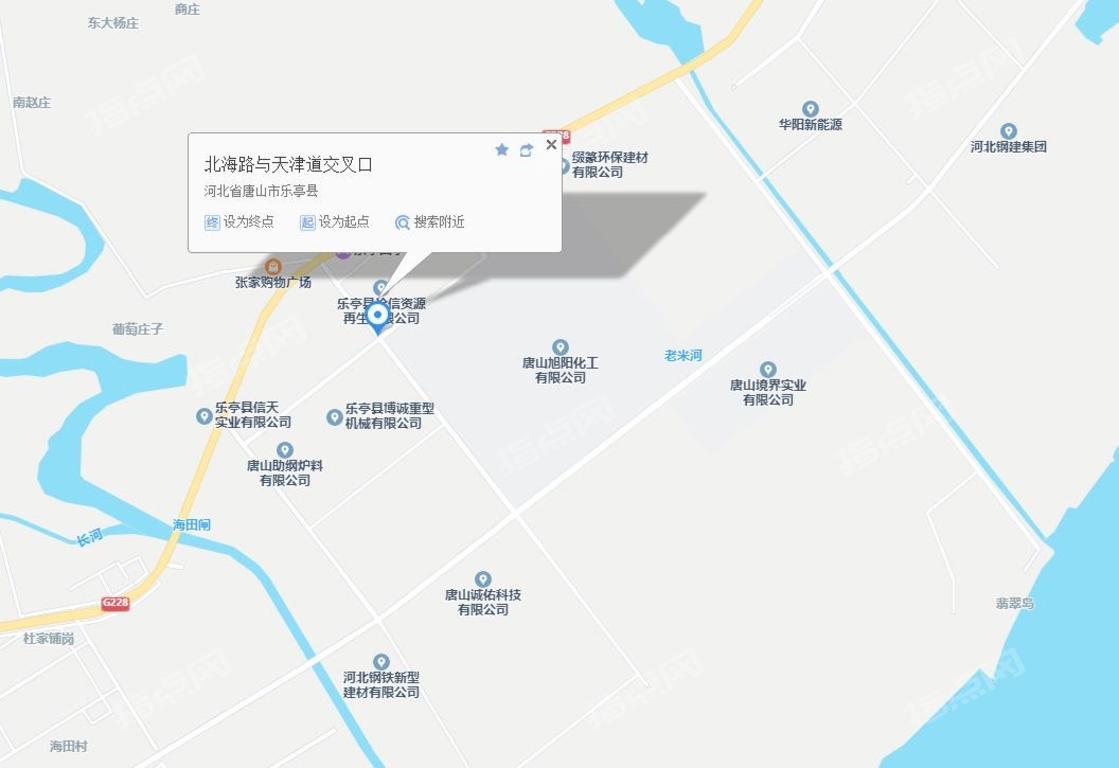This screenshot has width=1119, height=768.
Task: Share the 北海路与天津道交叉口 location
Action: pyautogui.click(x=526, y=150)
